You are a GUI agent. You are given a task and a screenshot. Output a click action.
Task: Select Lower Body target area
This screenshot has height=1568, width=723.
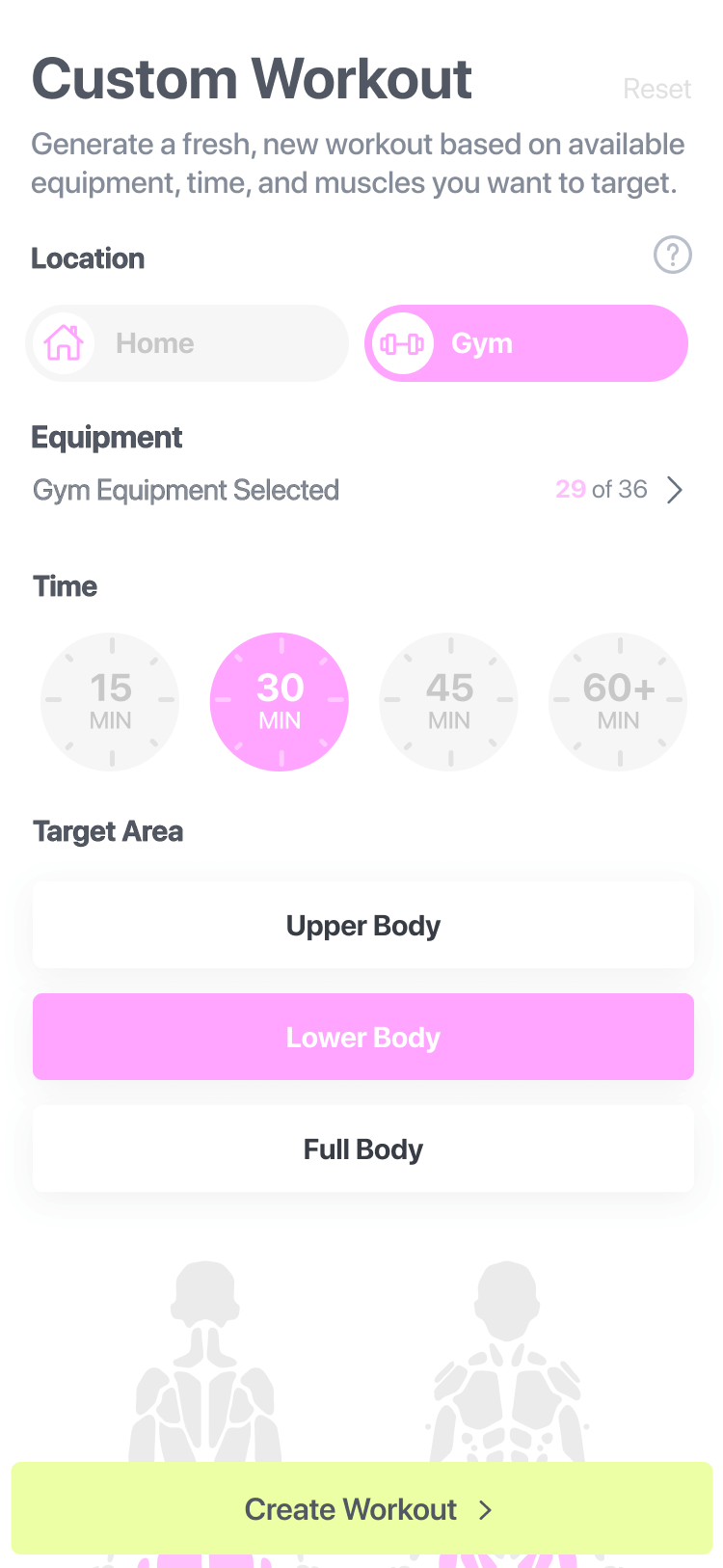tap(363, 1037)
